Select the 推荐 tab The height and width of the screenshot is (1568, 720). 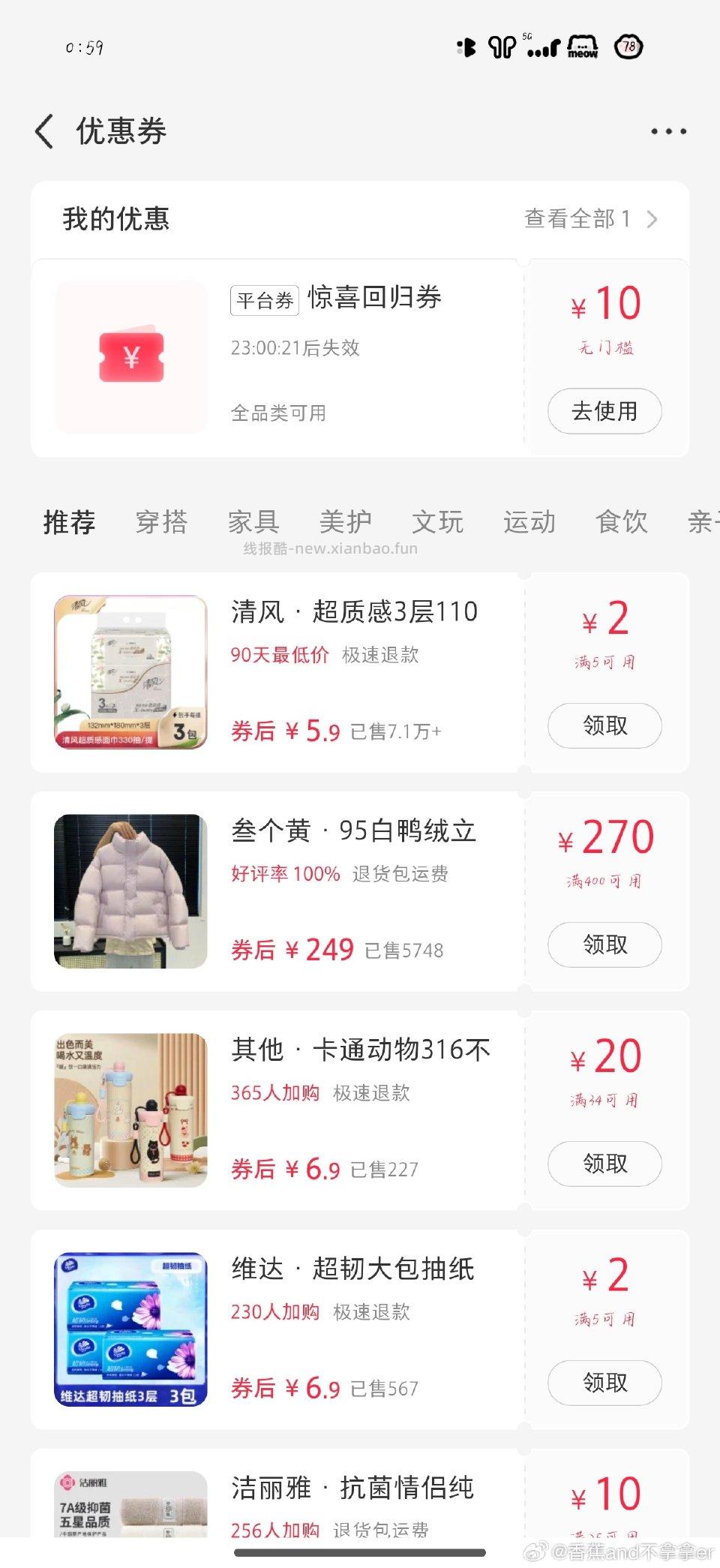68,522
